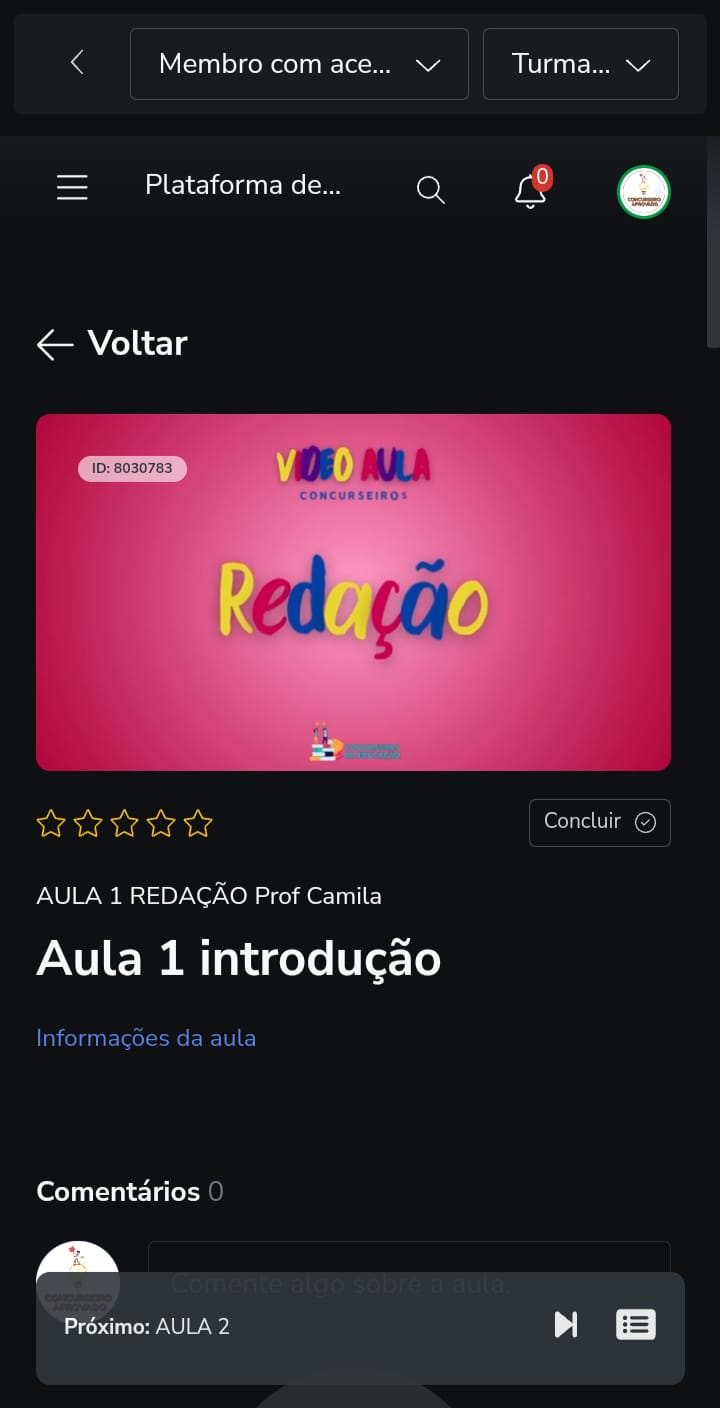Go back using the top-left chevron
This screenshot has width=720, height=1408.
tap(77, 63)
